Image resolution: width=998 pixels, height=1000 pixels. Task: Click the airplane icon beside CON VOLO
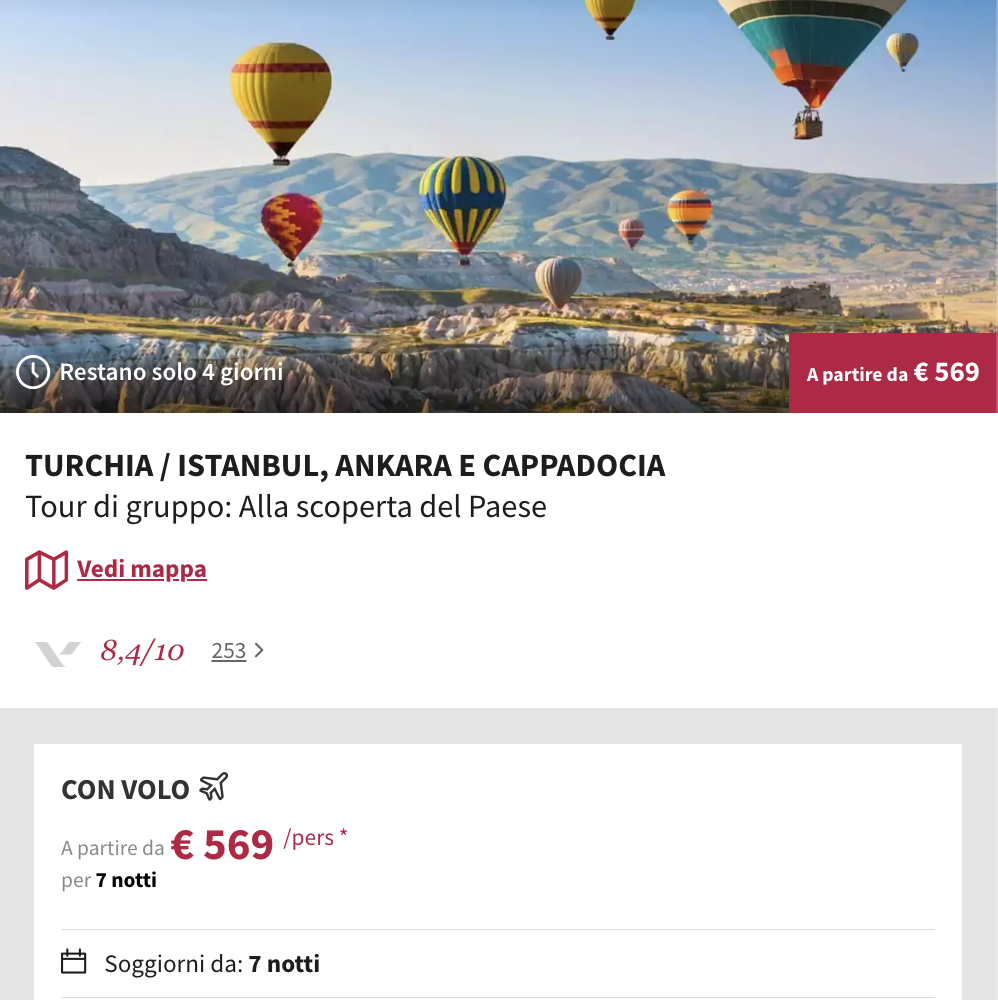(x=213, y=787)
